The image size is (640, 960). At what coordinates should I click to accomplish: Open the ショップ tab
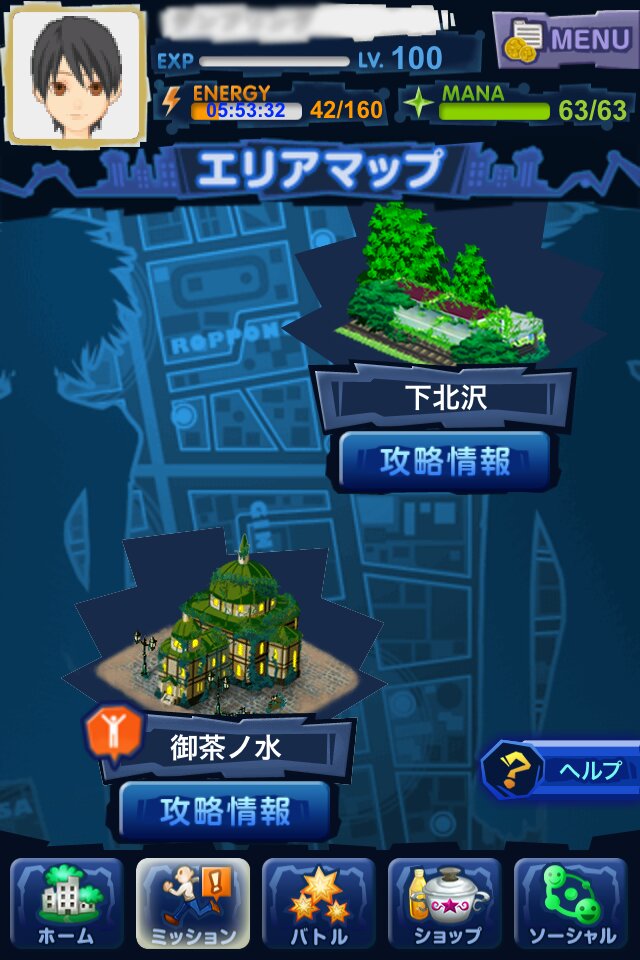445,903
